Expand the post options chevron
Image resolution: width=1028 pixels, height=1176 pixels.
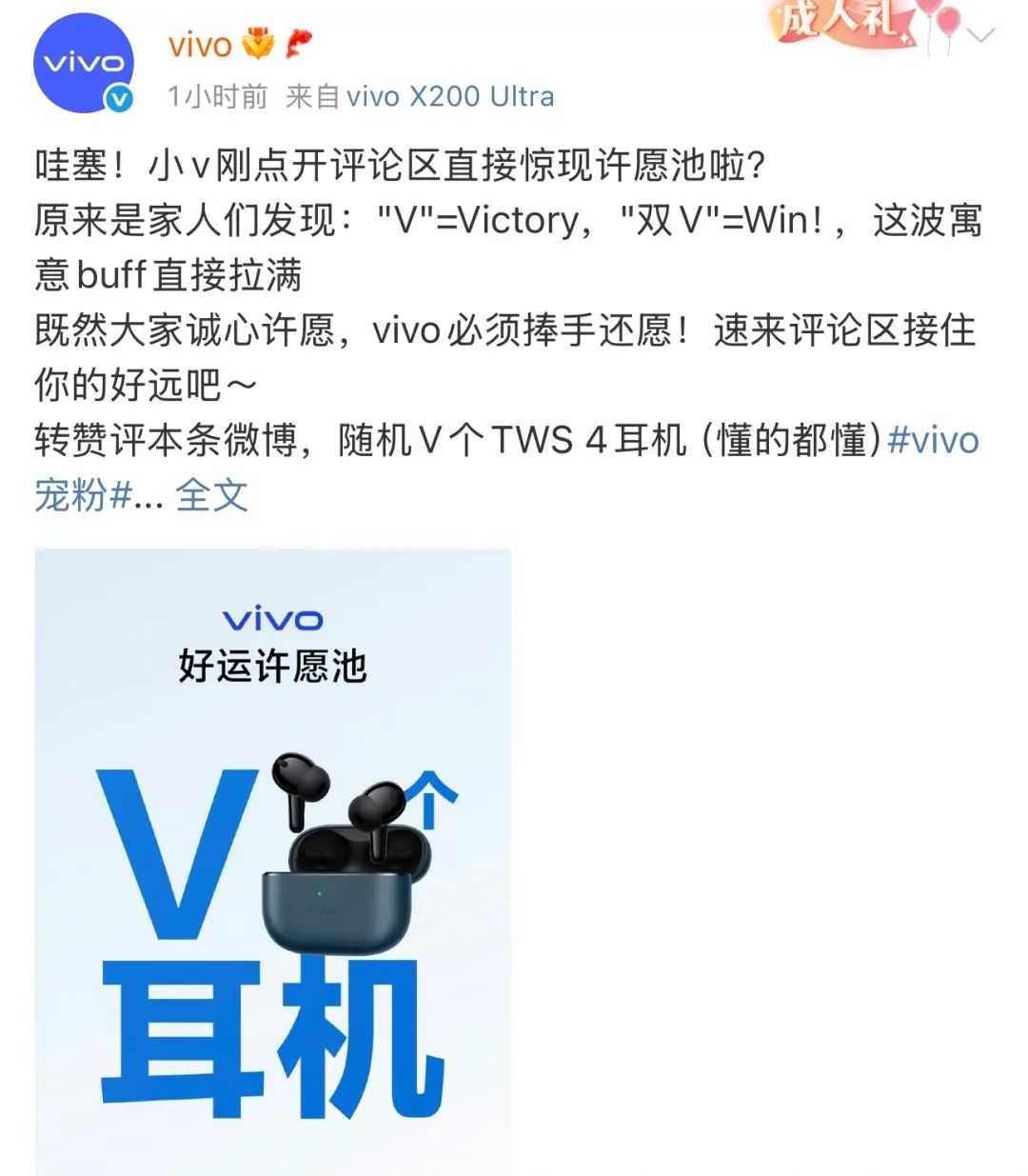(x=979, y=36)
